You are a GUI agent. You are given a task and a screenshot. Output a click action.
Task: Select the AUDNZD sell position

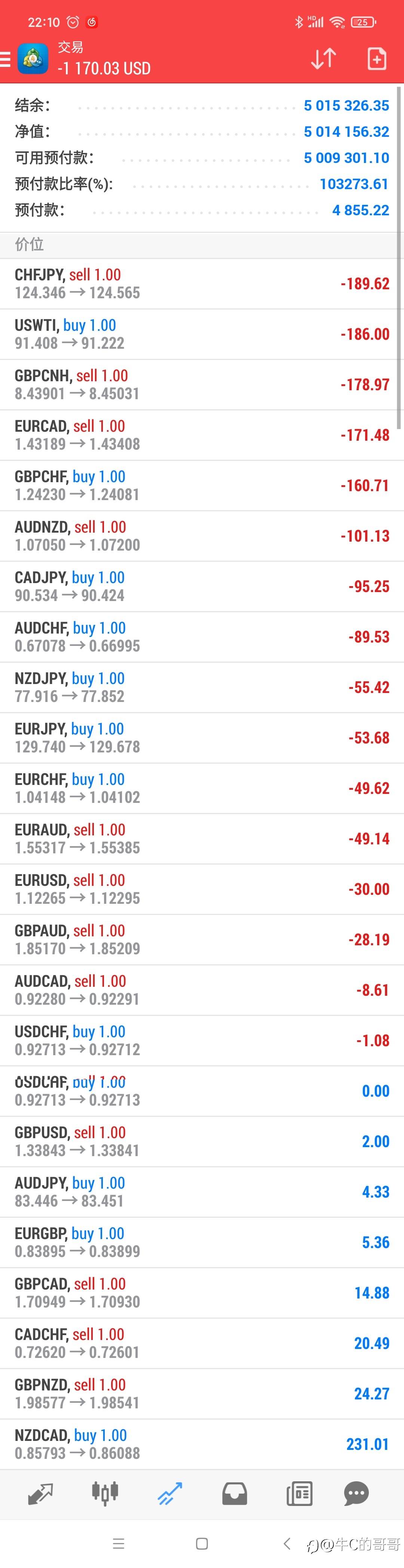pos(202,536)
